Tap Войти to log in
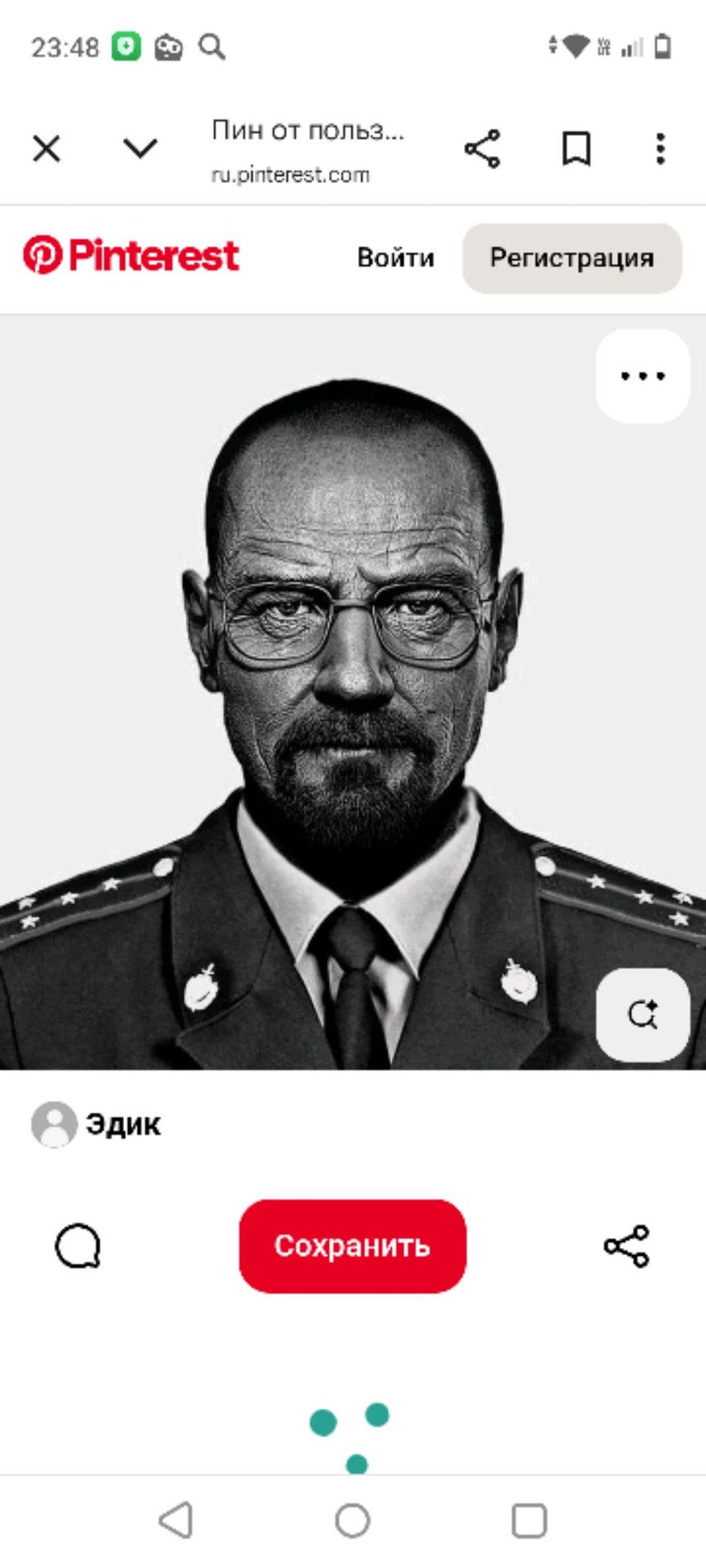 tap(395, 258)
